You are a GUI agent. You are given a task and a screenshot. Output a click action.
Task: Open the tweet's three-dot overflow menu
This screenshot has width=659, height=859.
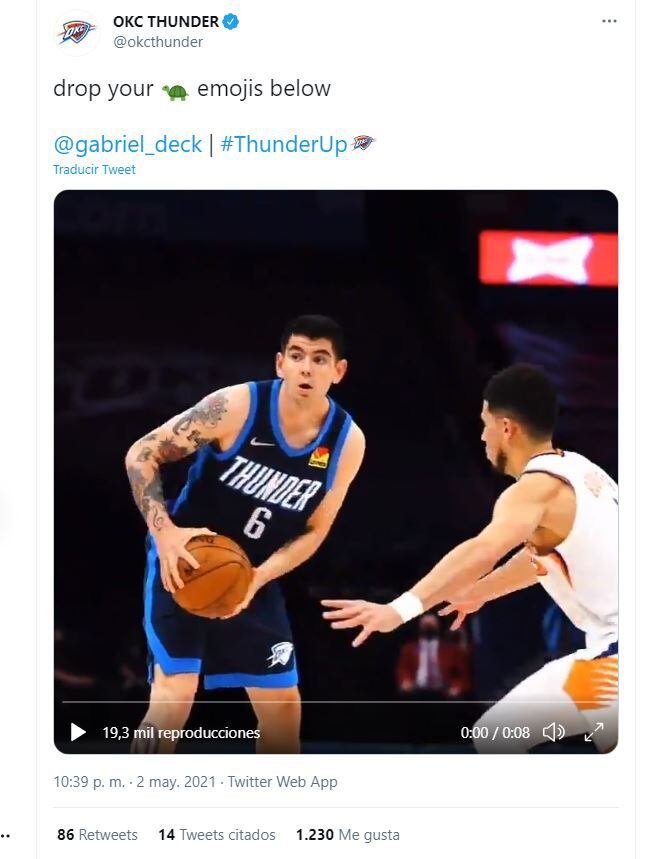[609, 21]
